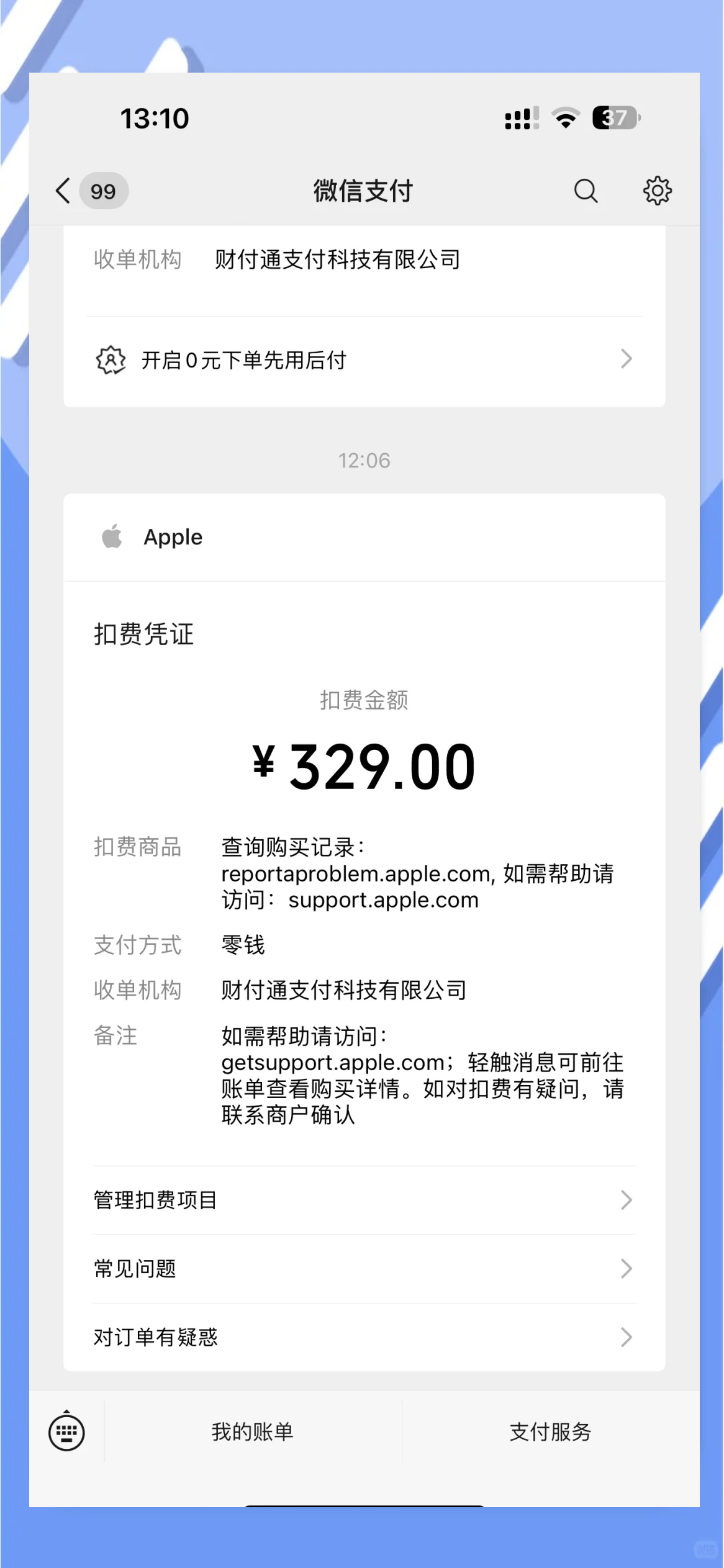Open 我的账单 menu
This screenshot has height=1568, width=724.
point(253,1432)
